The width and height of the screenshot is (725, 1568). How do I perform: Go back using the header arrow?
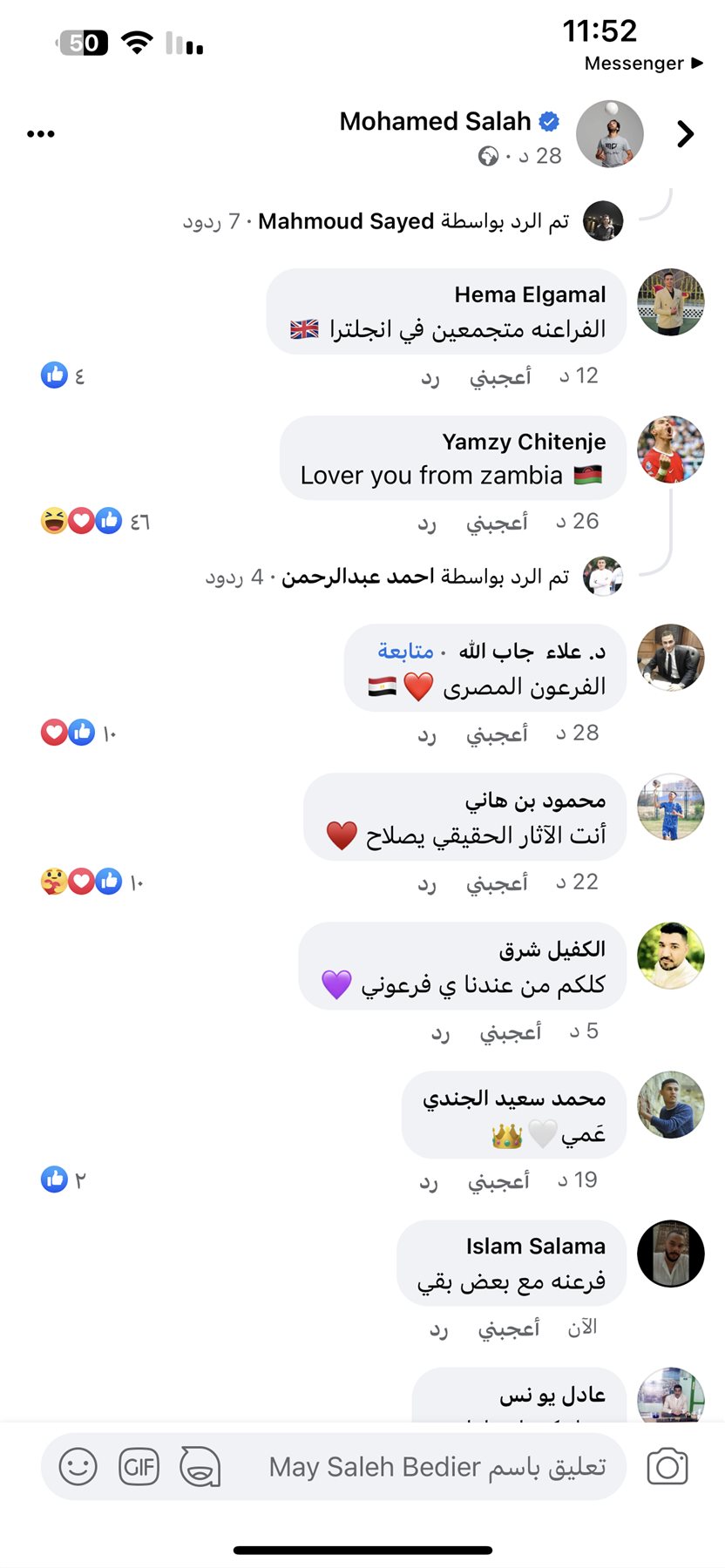[x=685, y=134]
